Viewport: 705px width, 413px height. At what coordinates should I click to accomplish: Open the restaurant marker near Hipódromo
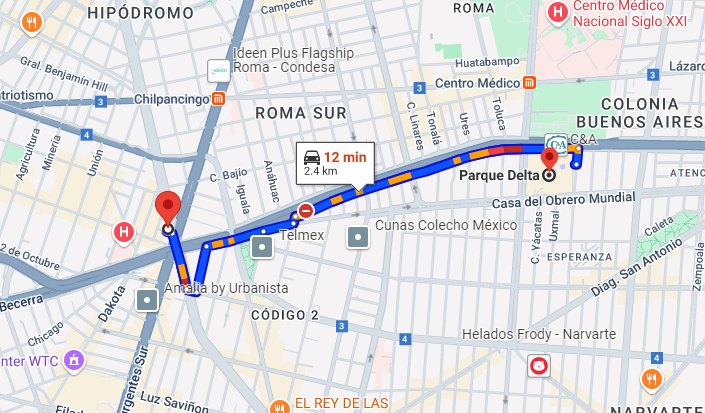coord(31,22)
